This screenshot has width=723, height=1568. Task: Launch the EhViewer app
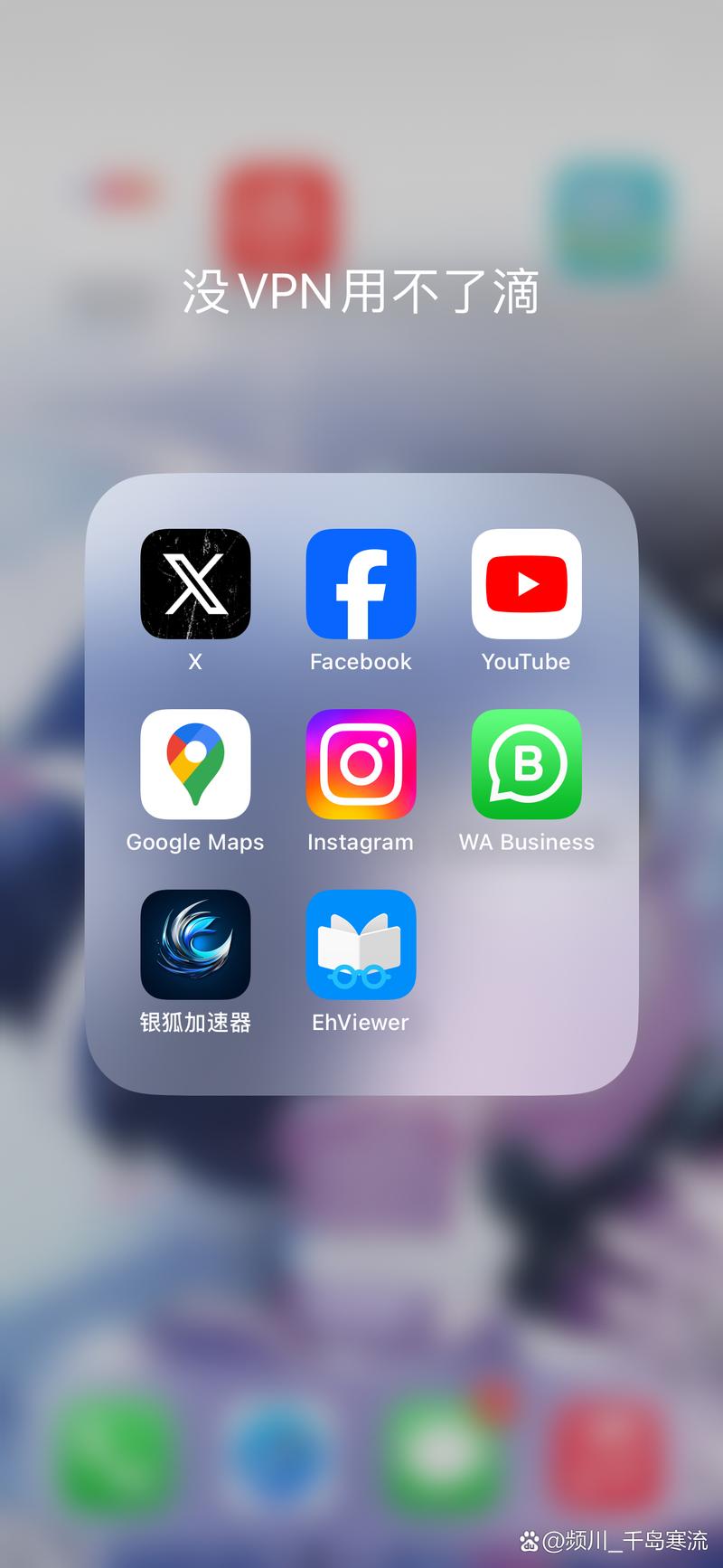point(361,944)
